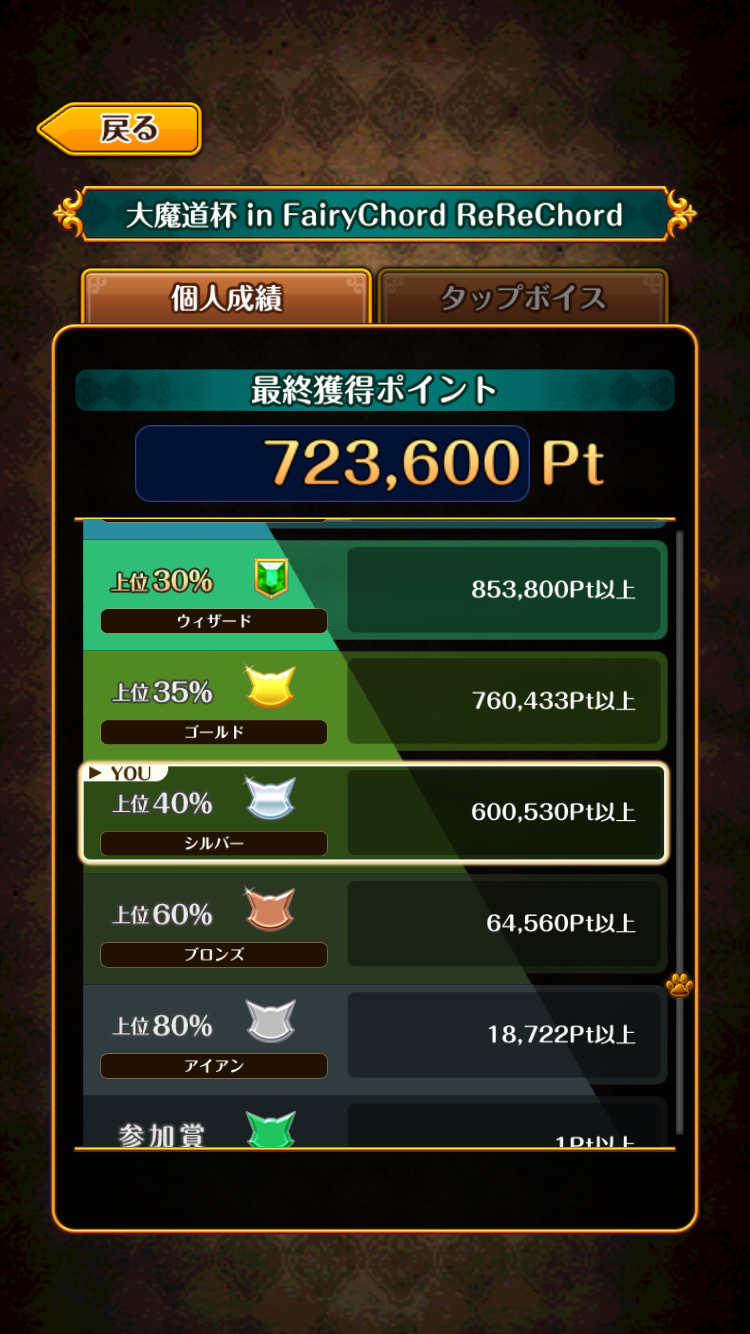Screen dimensions: 750x1334
Task: Switch to the タップボイス tab
Action: click(x=523, y=298)
